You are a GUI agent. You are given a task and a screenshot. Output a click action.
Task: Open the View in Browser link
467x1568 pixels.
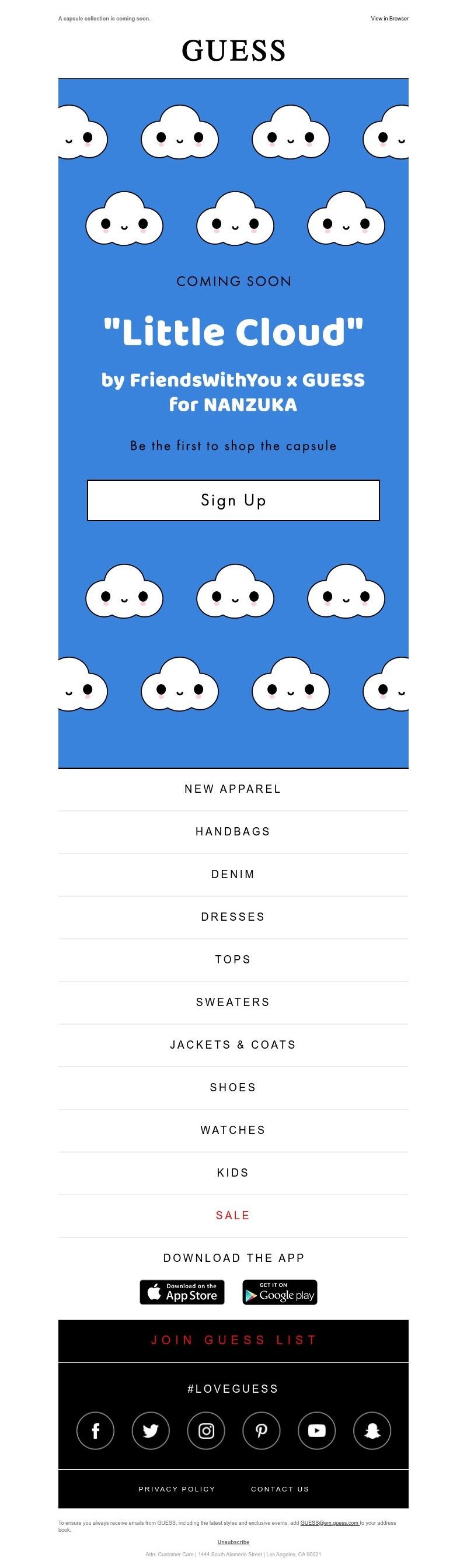coord(389,19)
